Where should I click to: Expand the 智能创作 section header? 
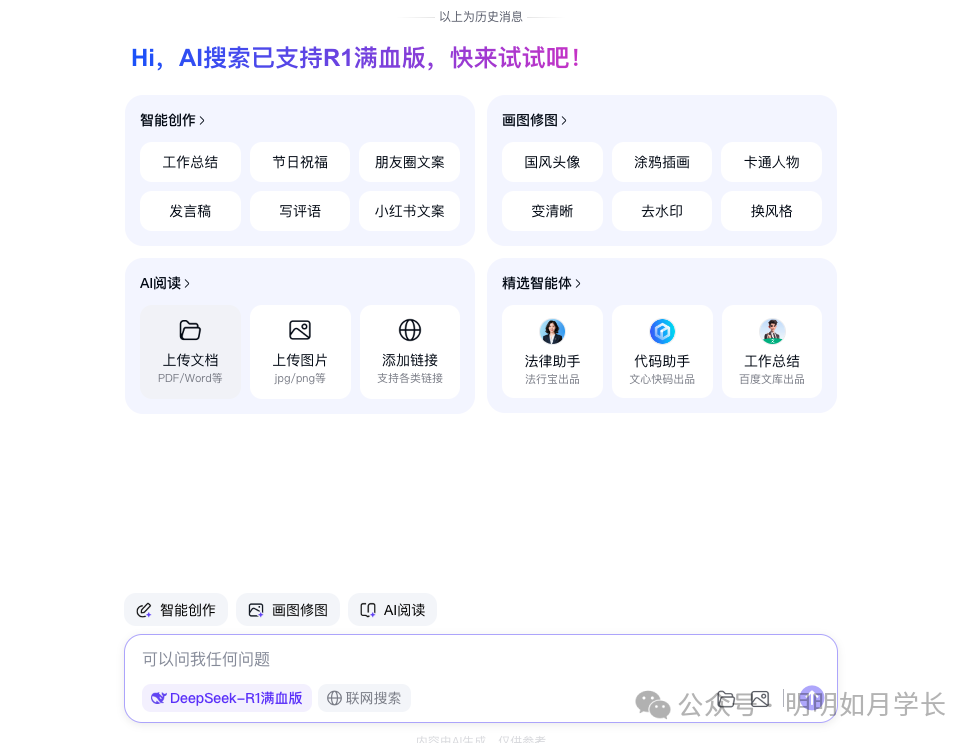coord(173,120)
